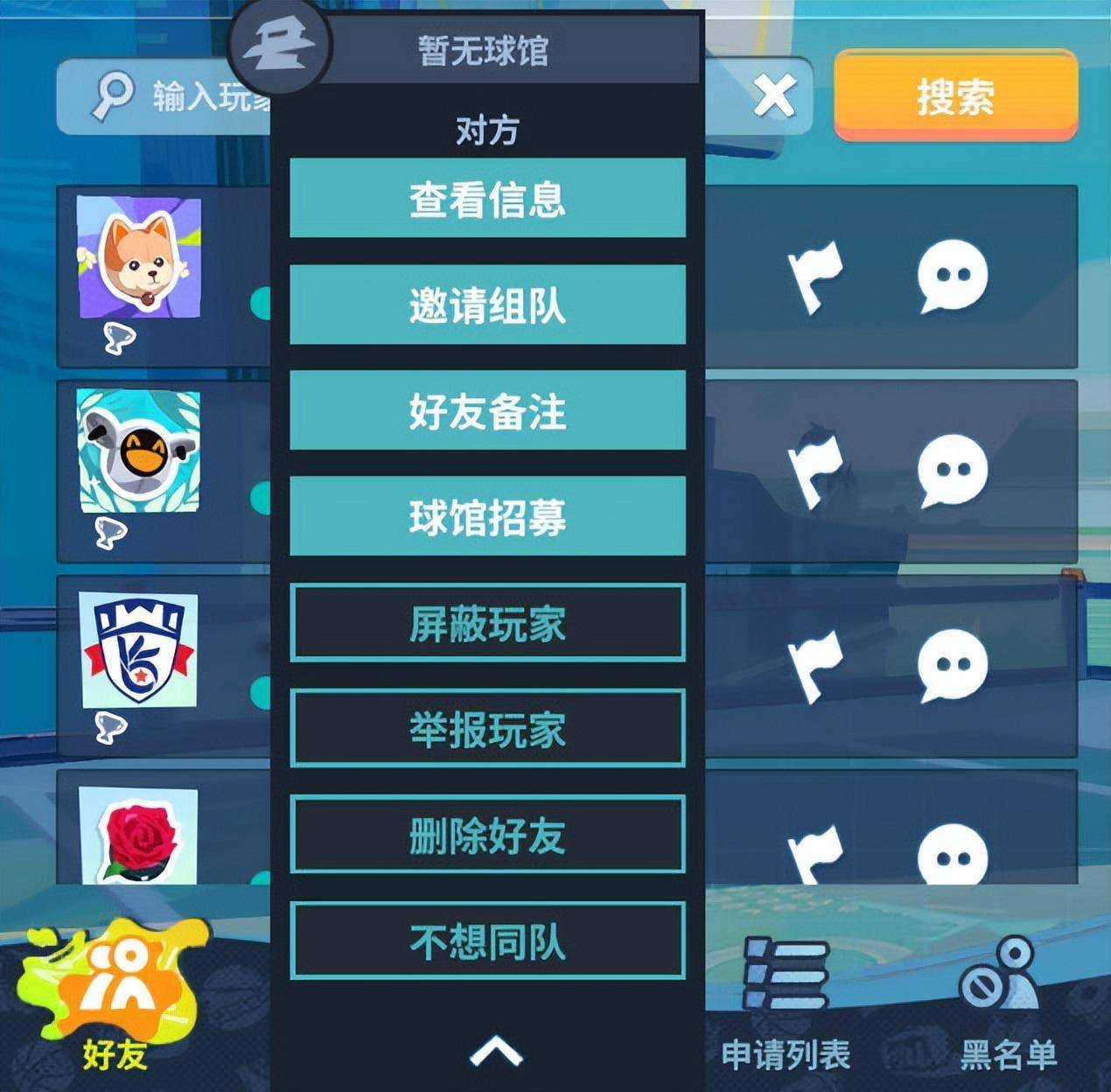Choose 球馆招募 option
The image size is (1111, 1092).
click(487, 517)
